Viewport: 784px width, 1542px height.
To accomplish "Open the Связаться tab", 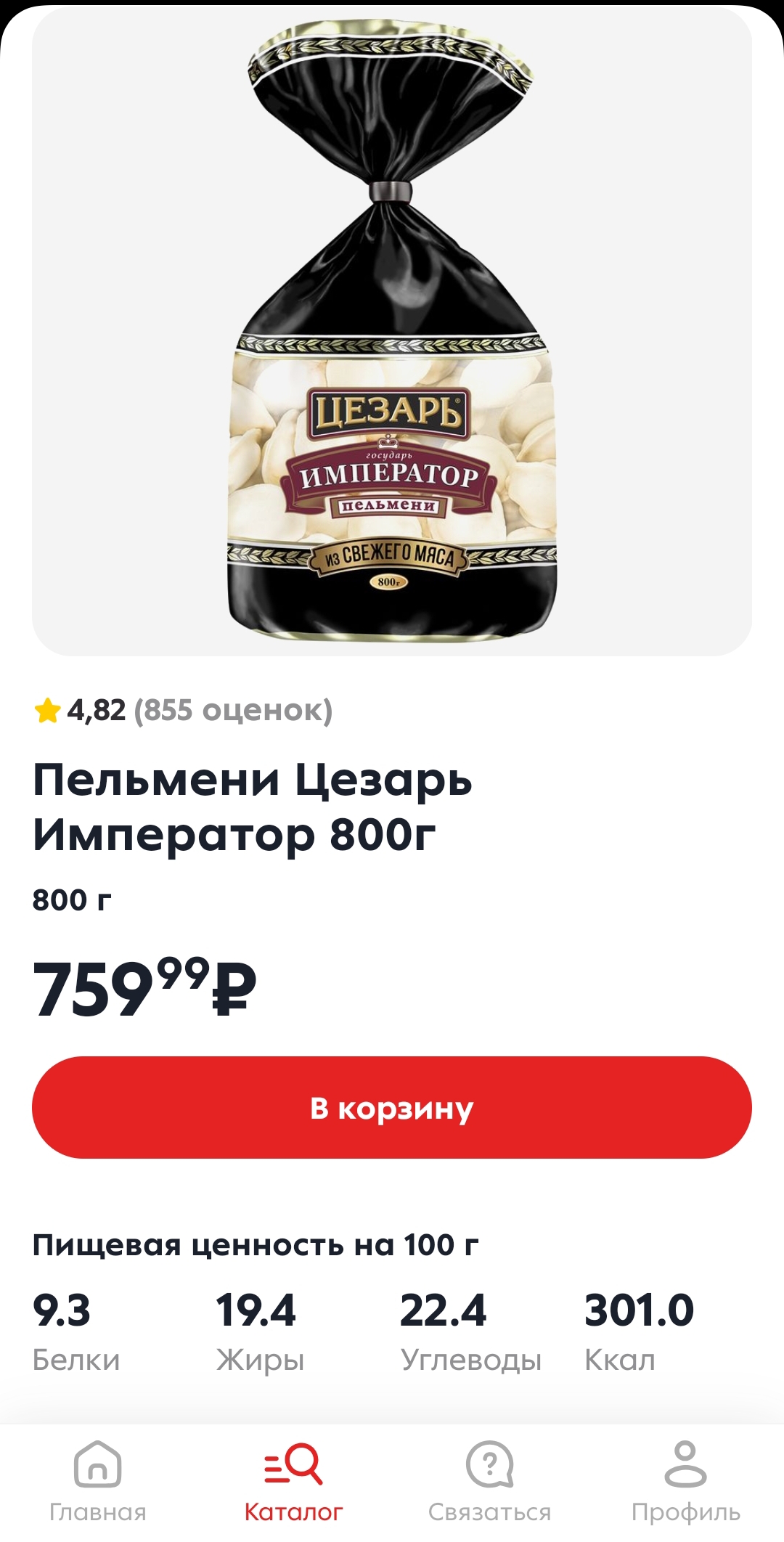I will pyautogui.click(x=489, y=1481).
